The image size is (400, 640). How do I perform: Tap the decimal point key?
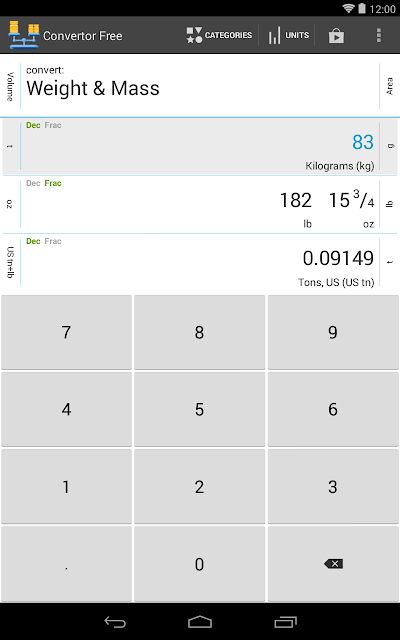pyautogui.click(x=67, y=564)
